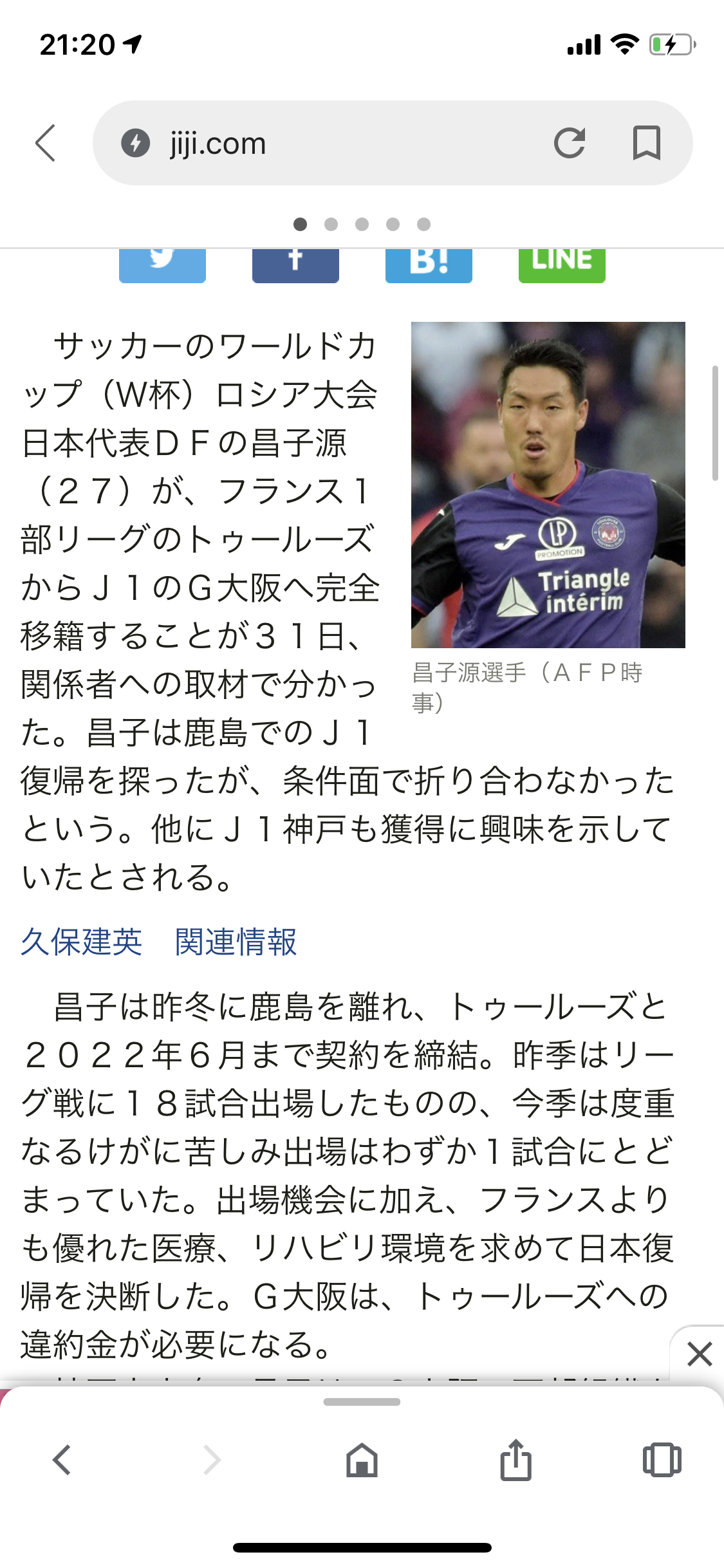The image size is (724, 1568).
Task: Bookmark this page
Action: click(x=646, y=143)
